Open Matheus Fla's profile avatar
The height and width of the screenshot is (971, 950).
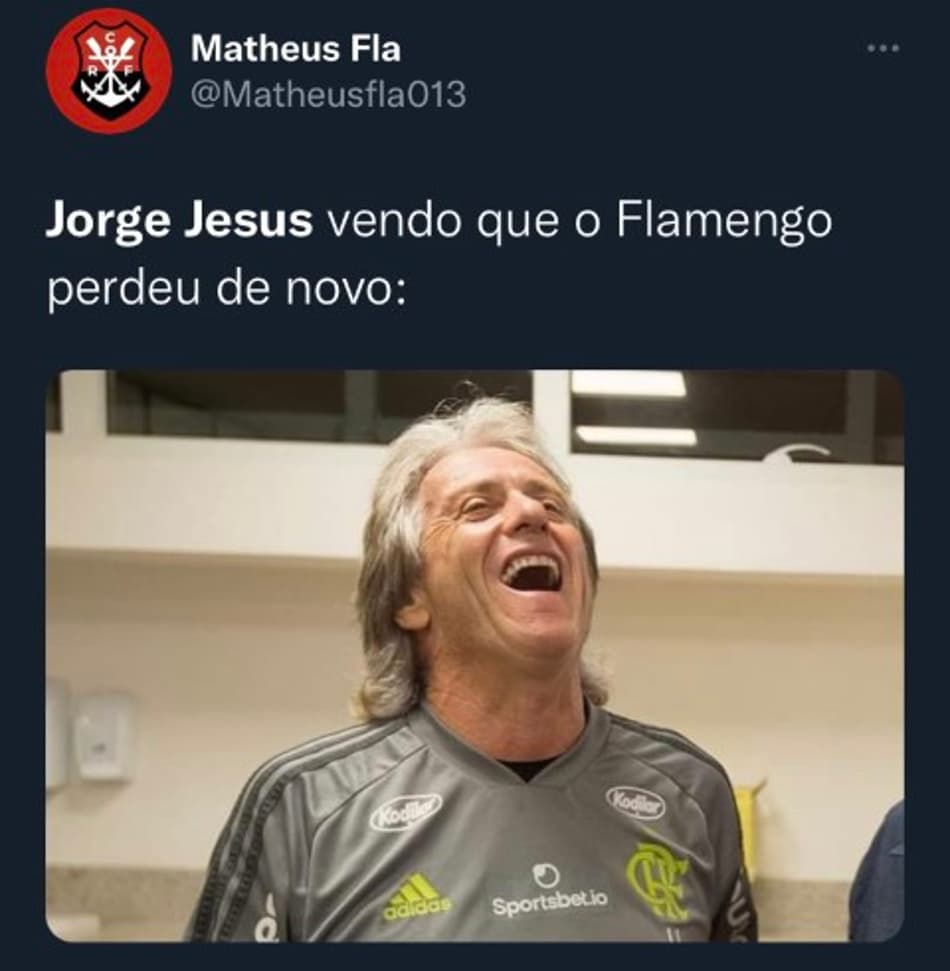109,71
